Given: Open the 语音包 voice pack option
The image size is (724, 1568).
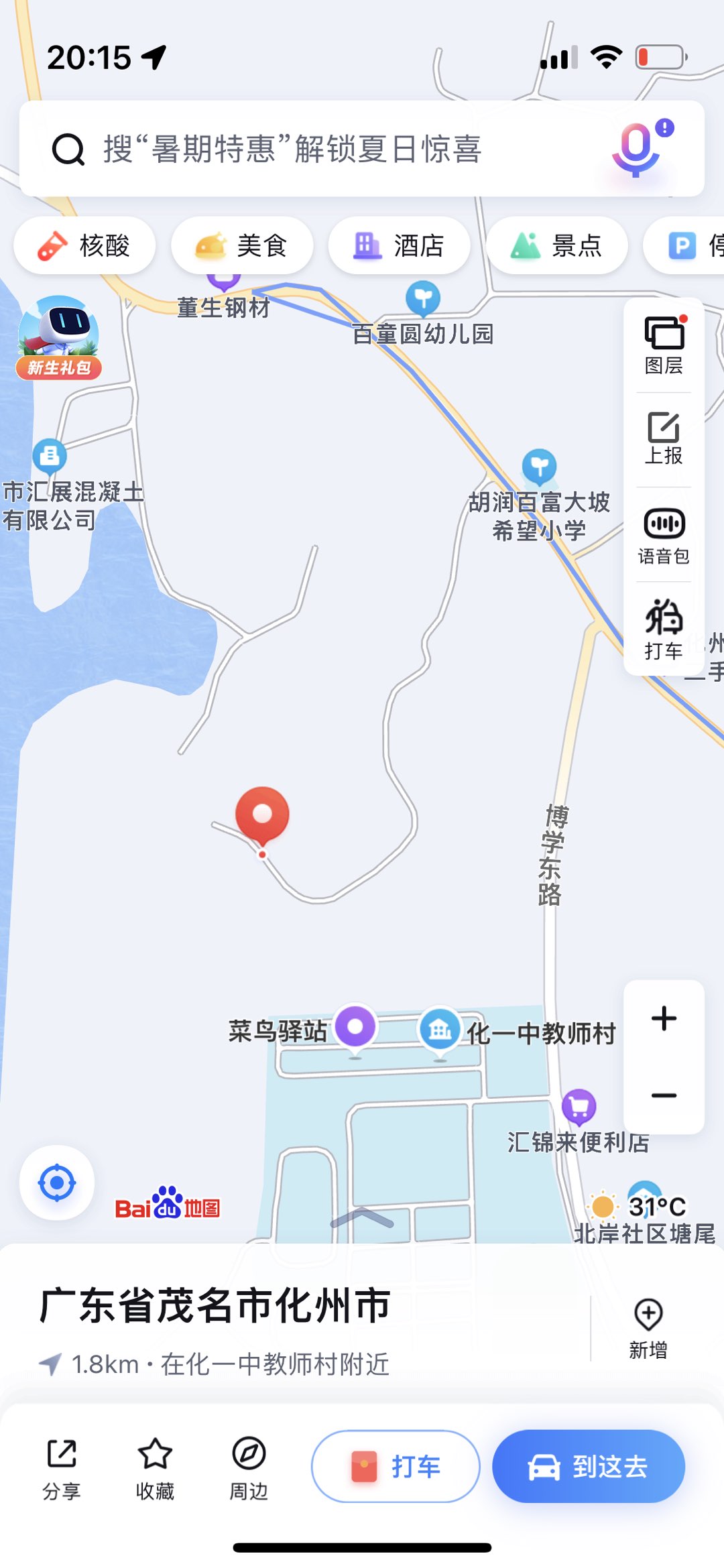Looking at the screenshot, I should (664, 535).
